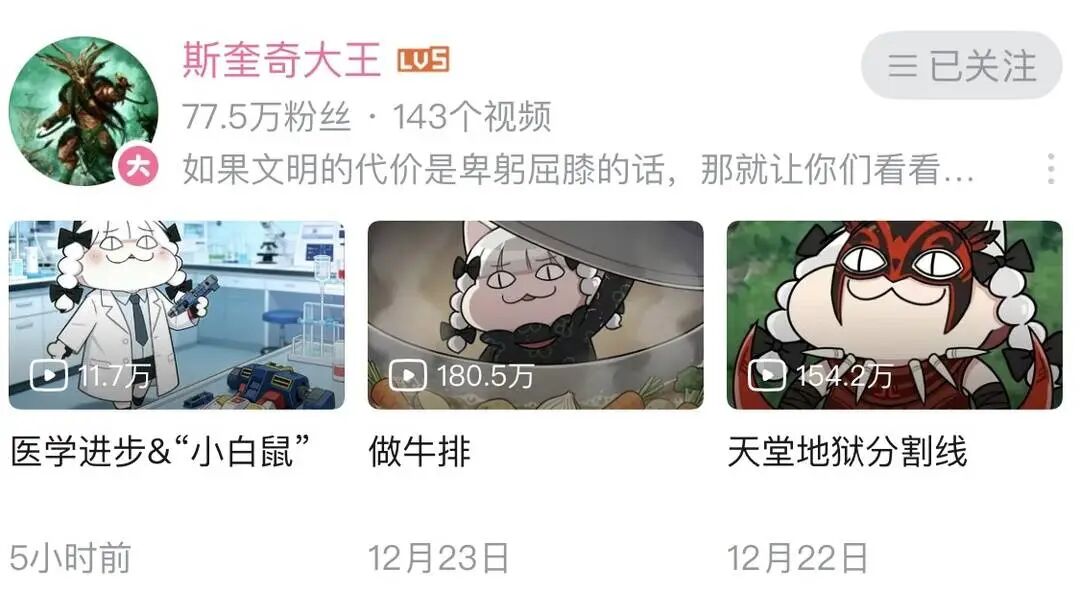Open the 做牛排 video
Screen dimensions: 1080x591
click(x=535, y=315)
